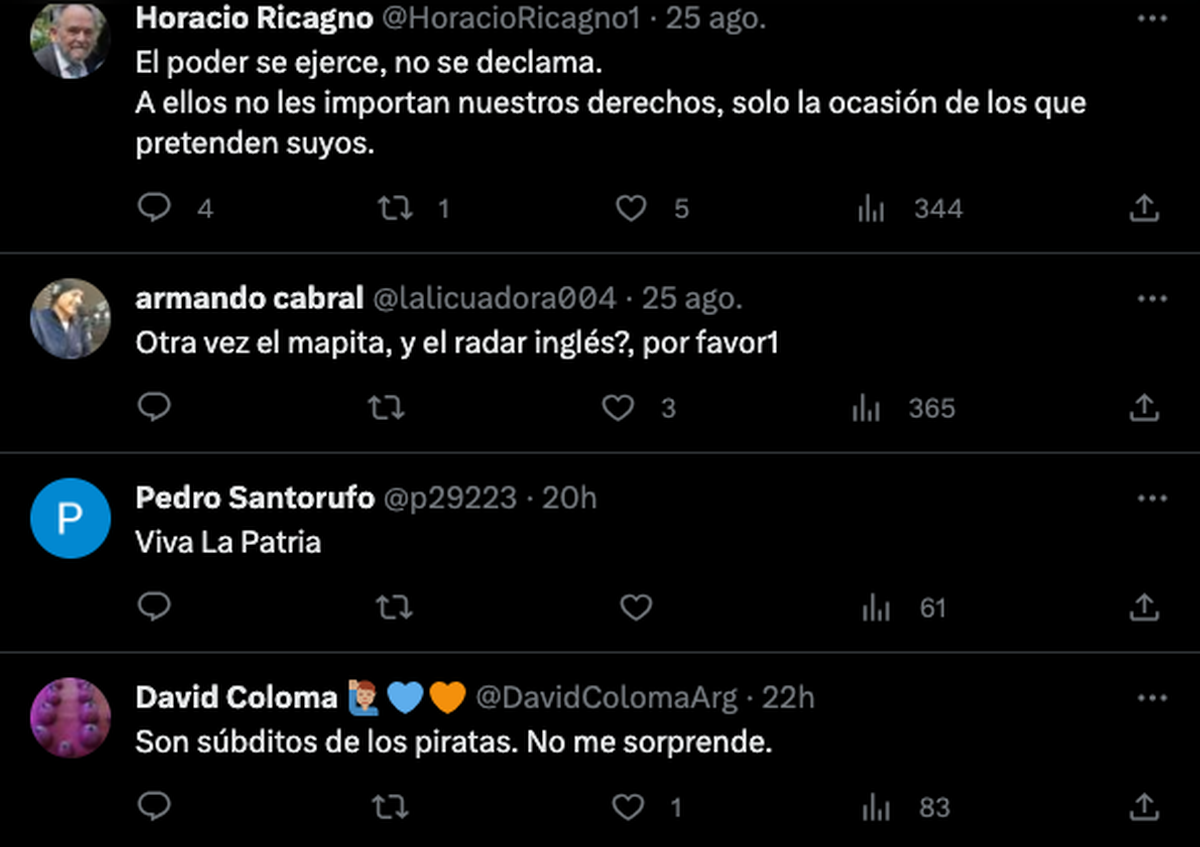View analytics of armando cabral's tweet
The width and height of the screenshot is (1200, 847).
click(x=866, y=408)
